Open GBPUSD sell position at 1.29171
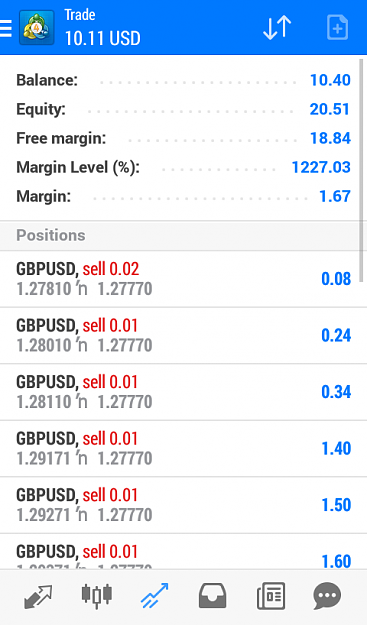This screenshot has width=367, height=625. click(183, 449)
